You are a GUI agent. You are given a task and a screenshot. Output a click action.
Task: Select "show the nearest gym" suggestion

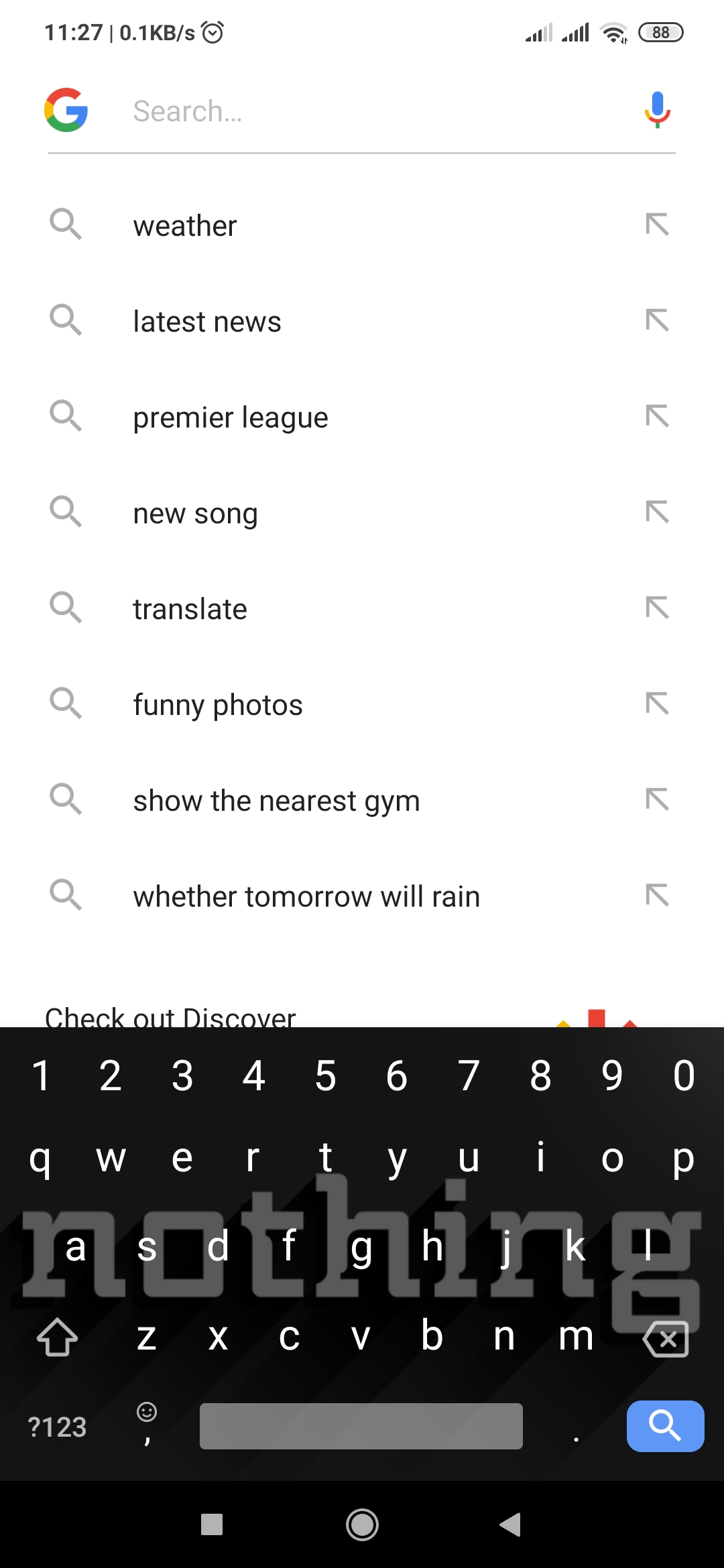point(276,801)
